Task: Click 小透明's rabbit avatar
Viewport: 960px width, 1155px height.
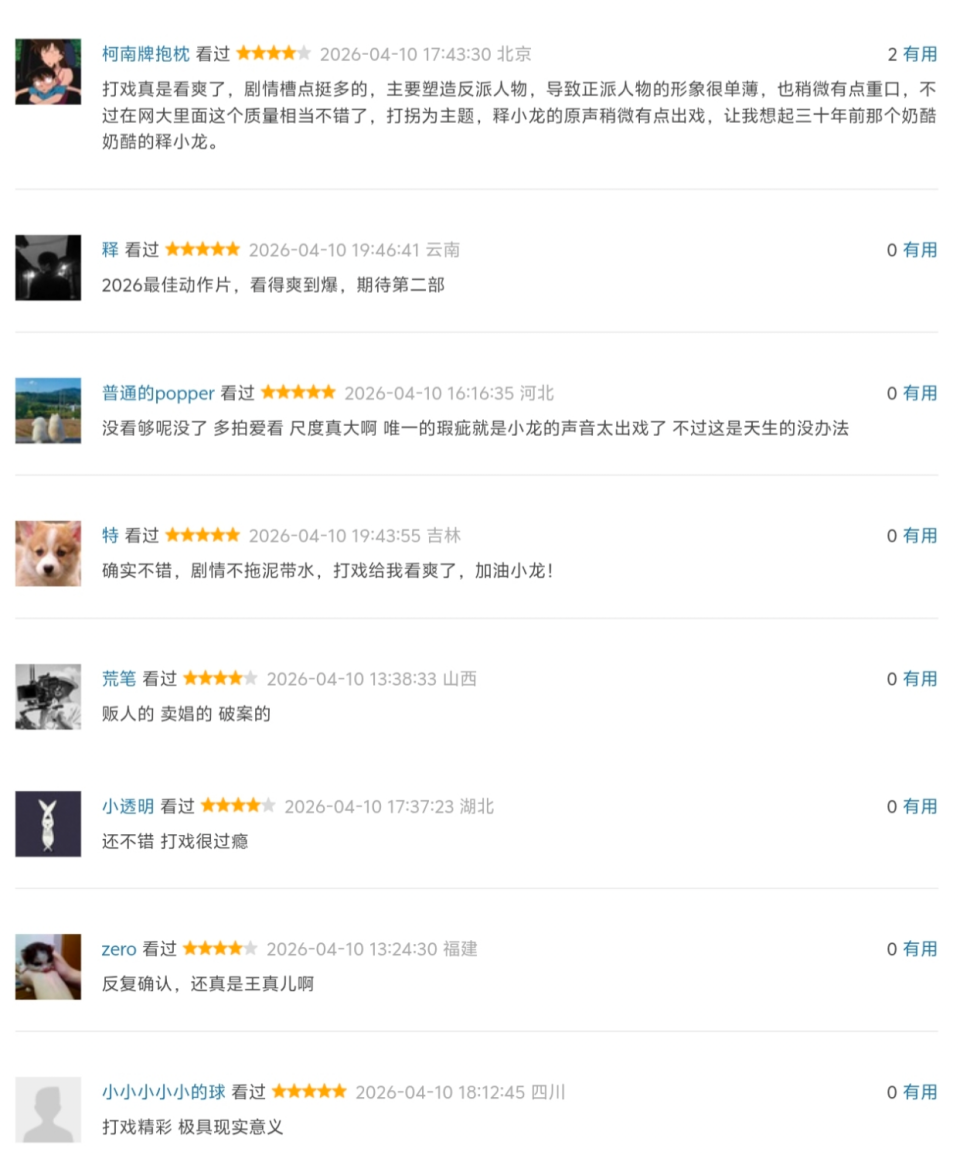Action: click(48, 822)
